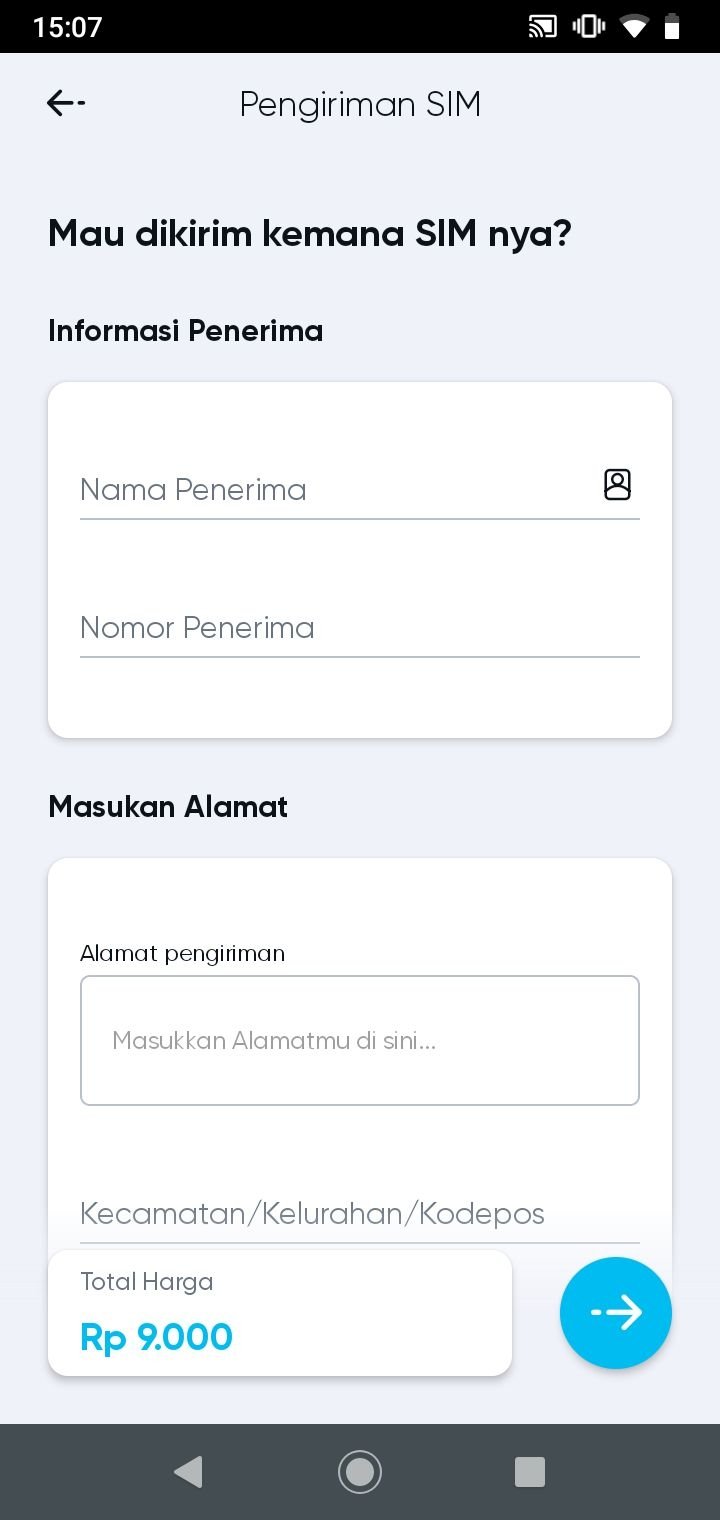This screenshot has height=1520, width=720.
Task: Open the Kecamatan/Kelurahan/Kodepos field
Action: click(360, 1214)
